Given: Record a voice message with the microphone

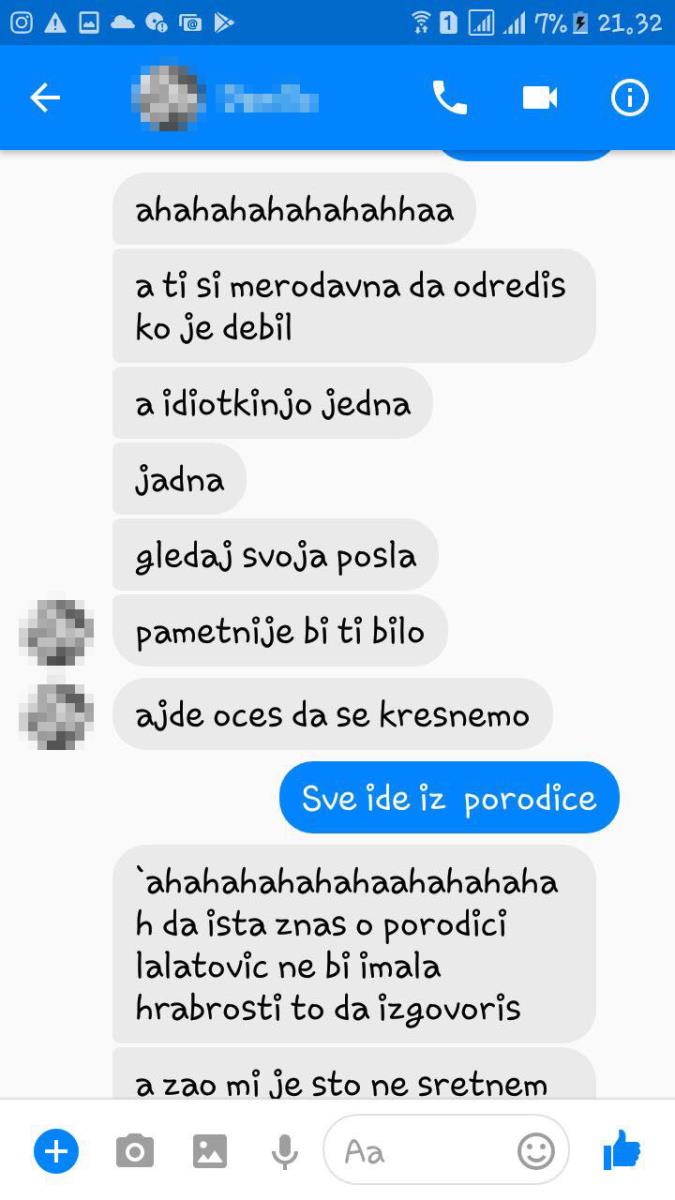Looking at the screenshot, I should click(285, 1152).
